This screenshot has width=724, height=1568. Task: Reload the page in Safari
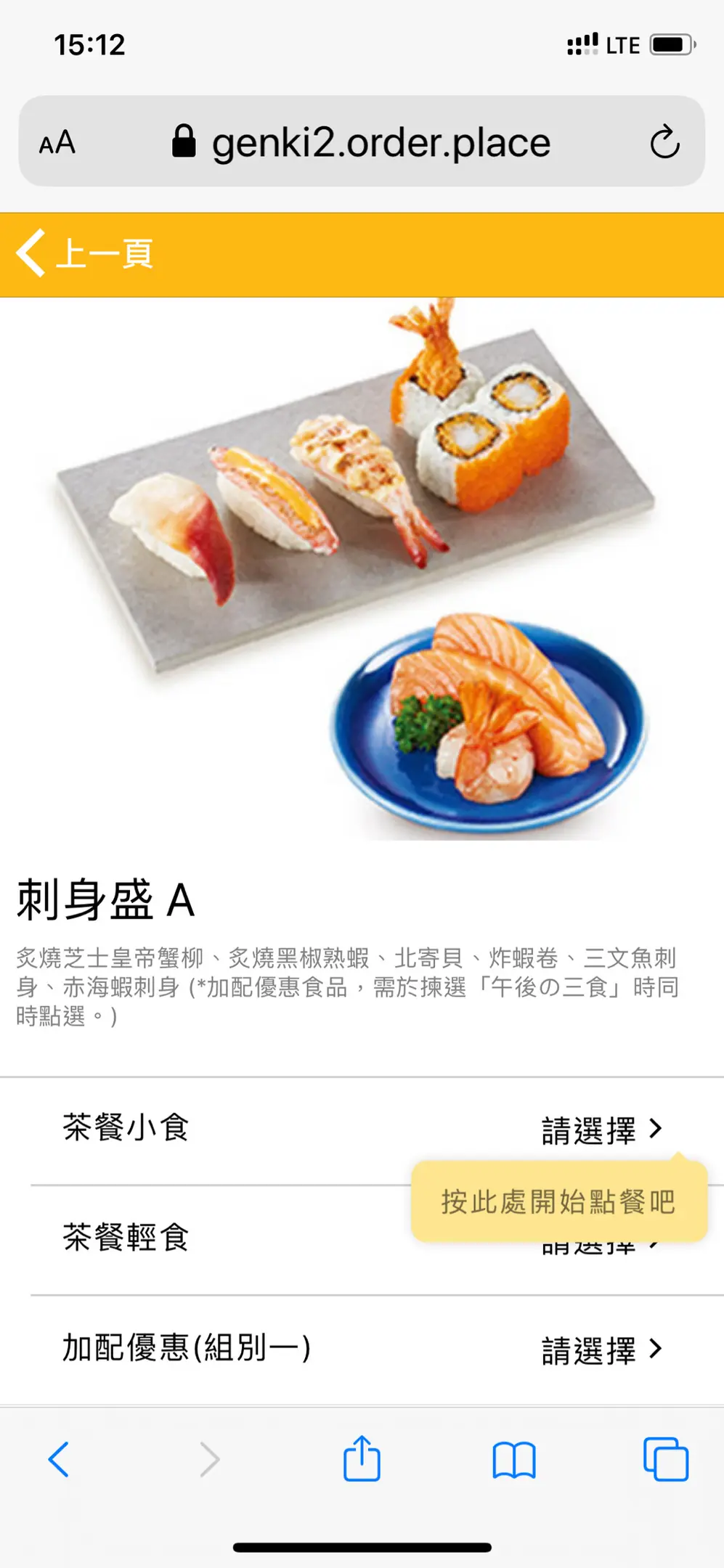[x=664, y=142]
